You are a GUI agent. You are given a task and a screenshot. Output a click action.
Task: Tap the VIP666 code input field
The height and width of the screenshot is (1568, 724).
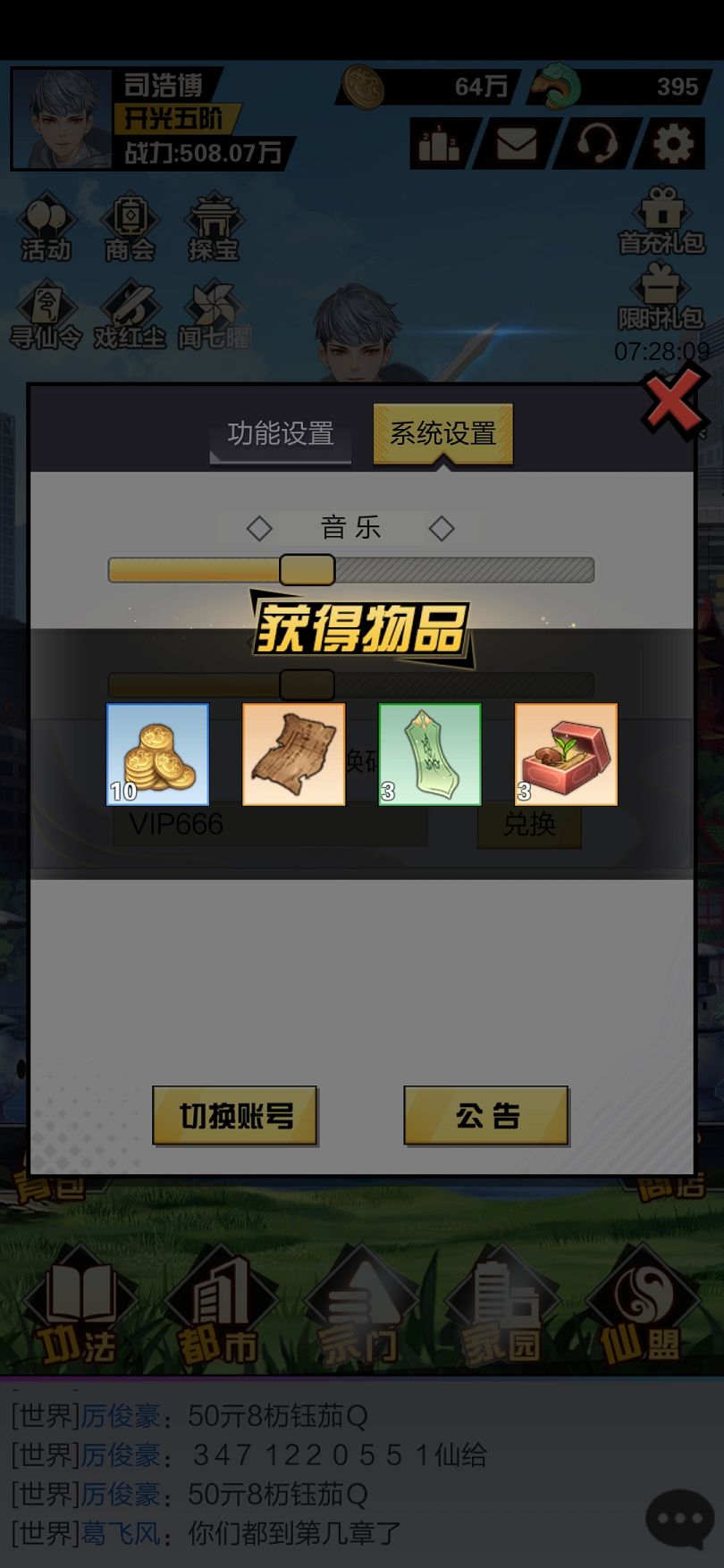(268, 824)
